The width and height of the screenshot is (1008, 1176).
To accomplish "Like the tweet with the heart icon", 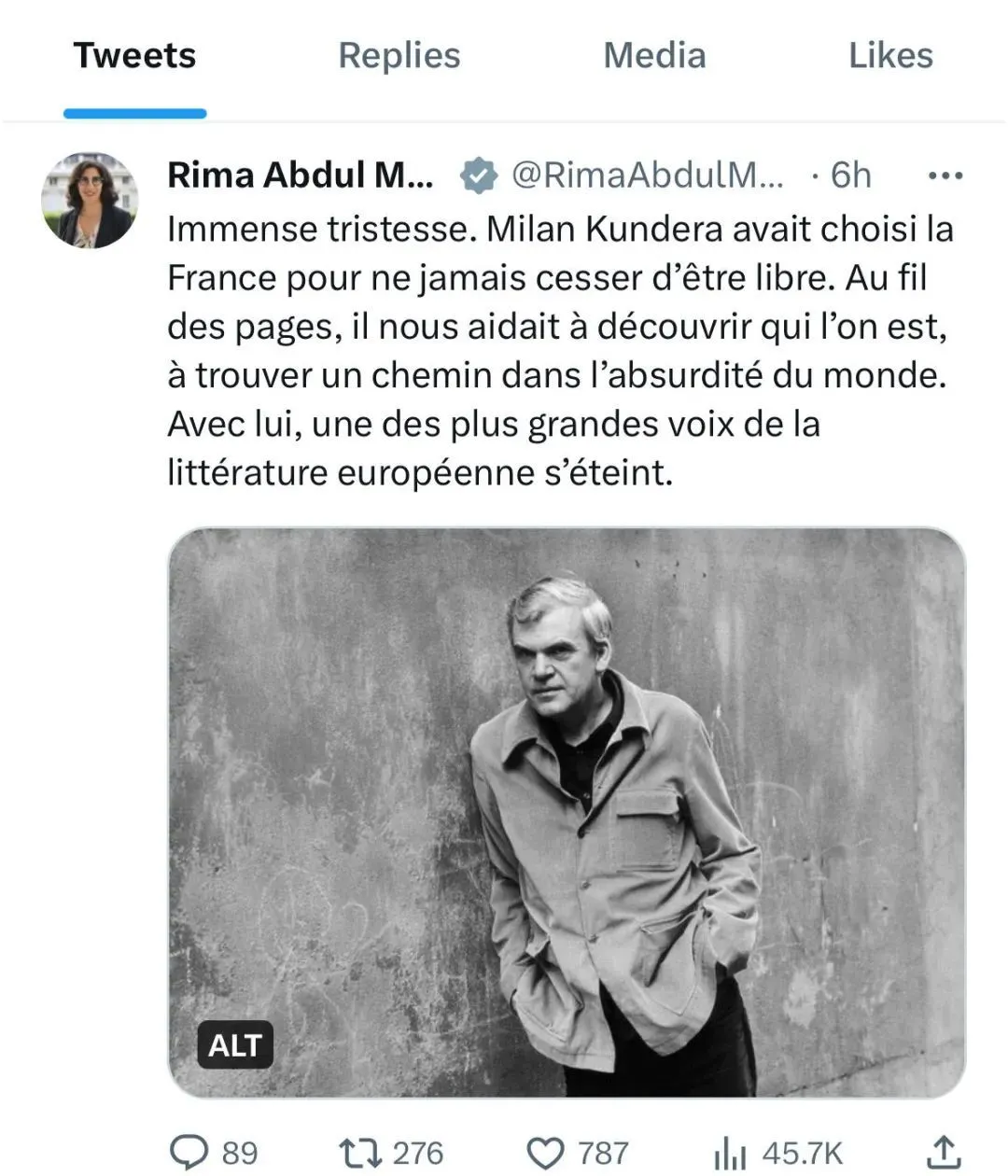I will [x=546, y=1152].
